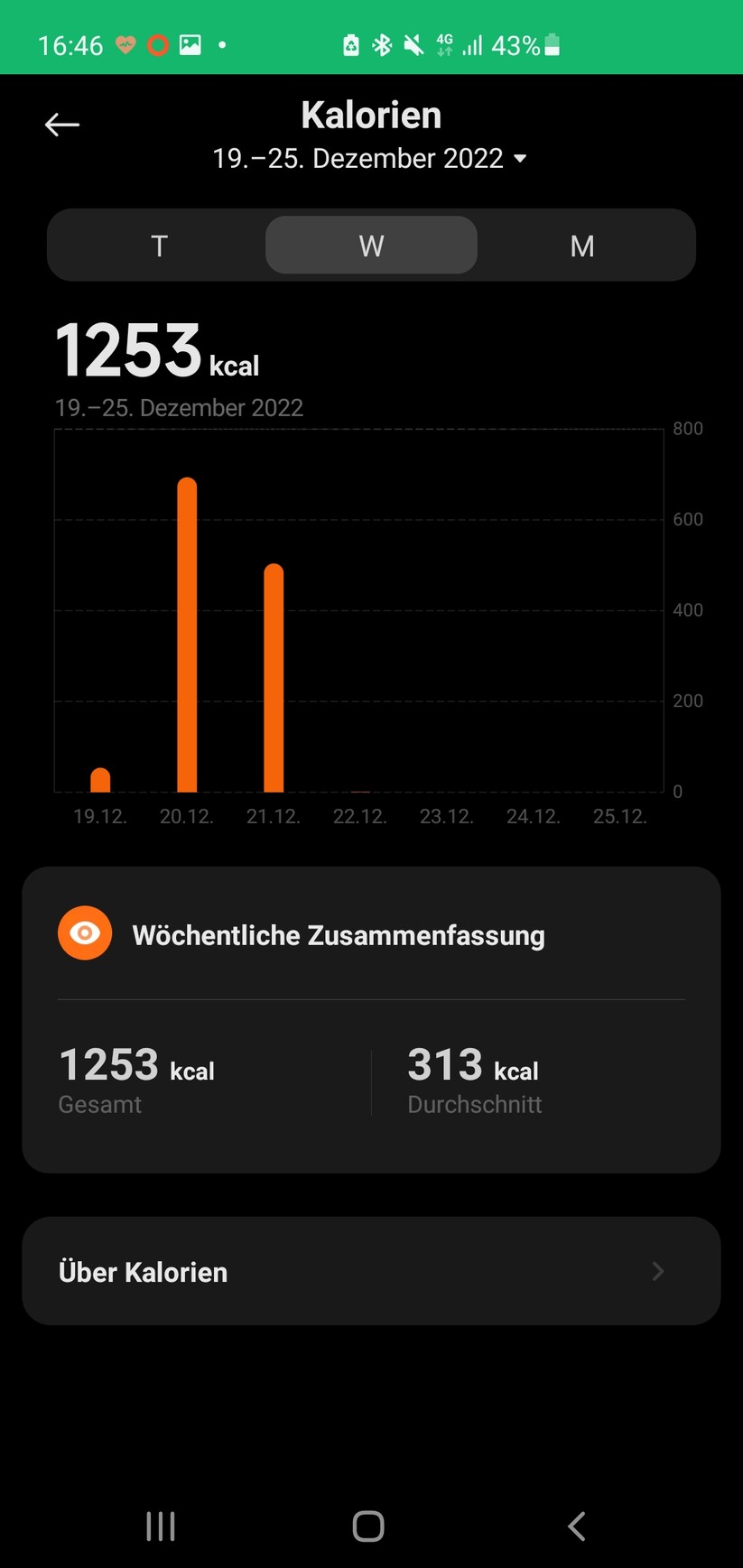The height and width of the screenshot is (1568, 743).
Task: Open recent apps from navigation bar
Action: tap(161, 1526)
